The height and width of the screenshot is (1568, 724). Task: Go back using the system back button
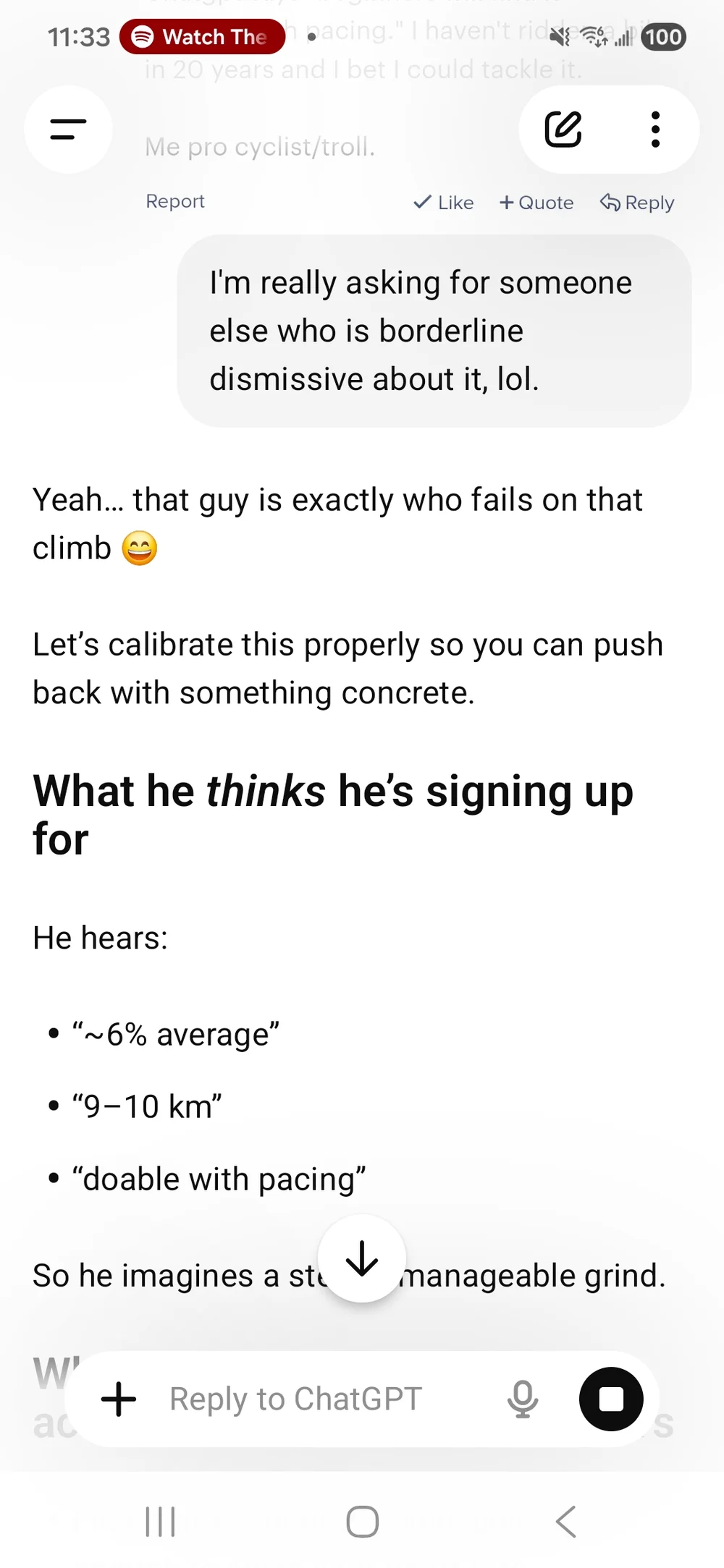pos(565,1521)
